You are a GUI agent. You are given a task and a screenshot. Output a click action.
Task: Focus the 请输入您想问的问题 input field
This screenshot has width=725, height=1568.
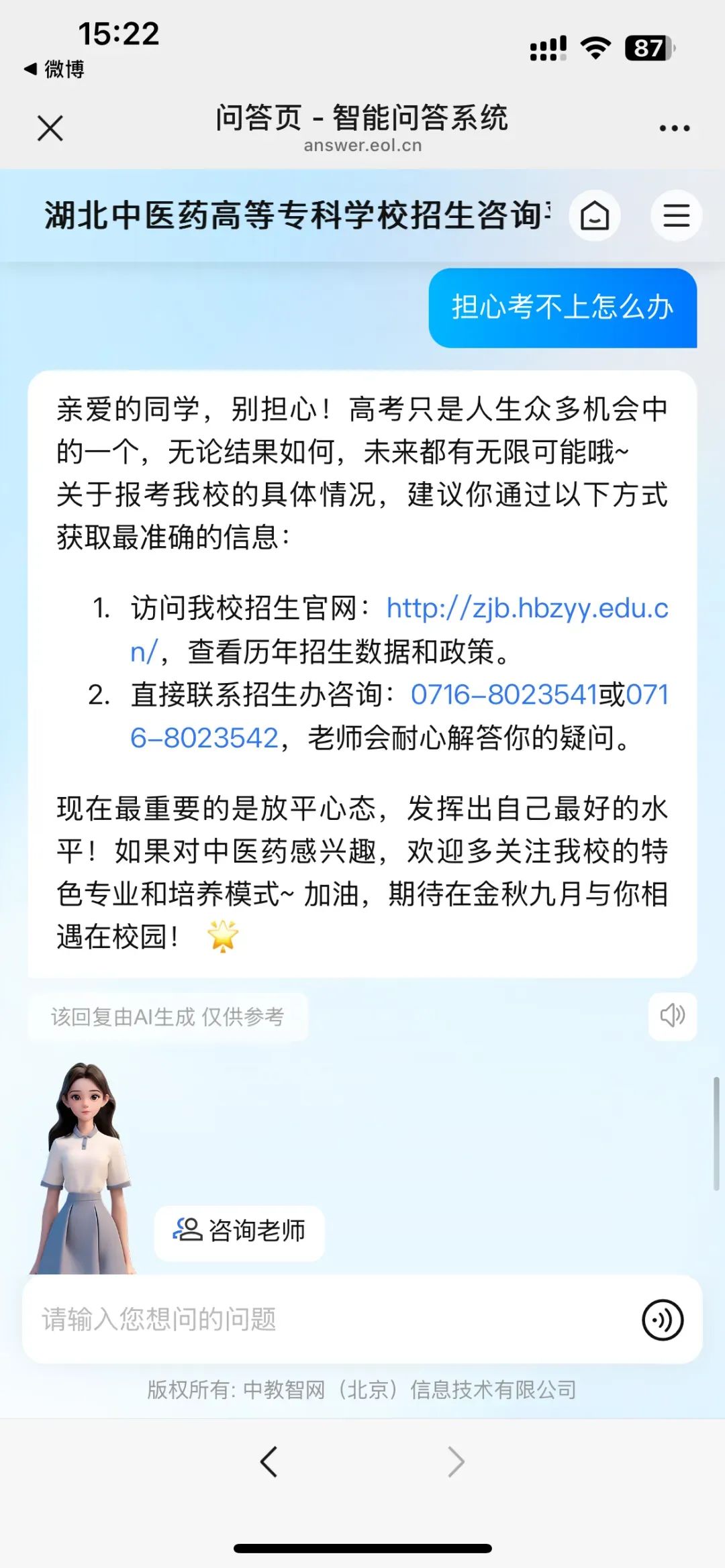pos(322,1318)
